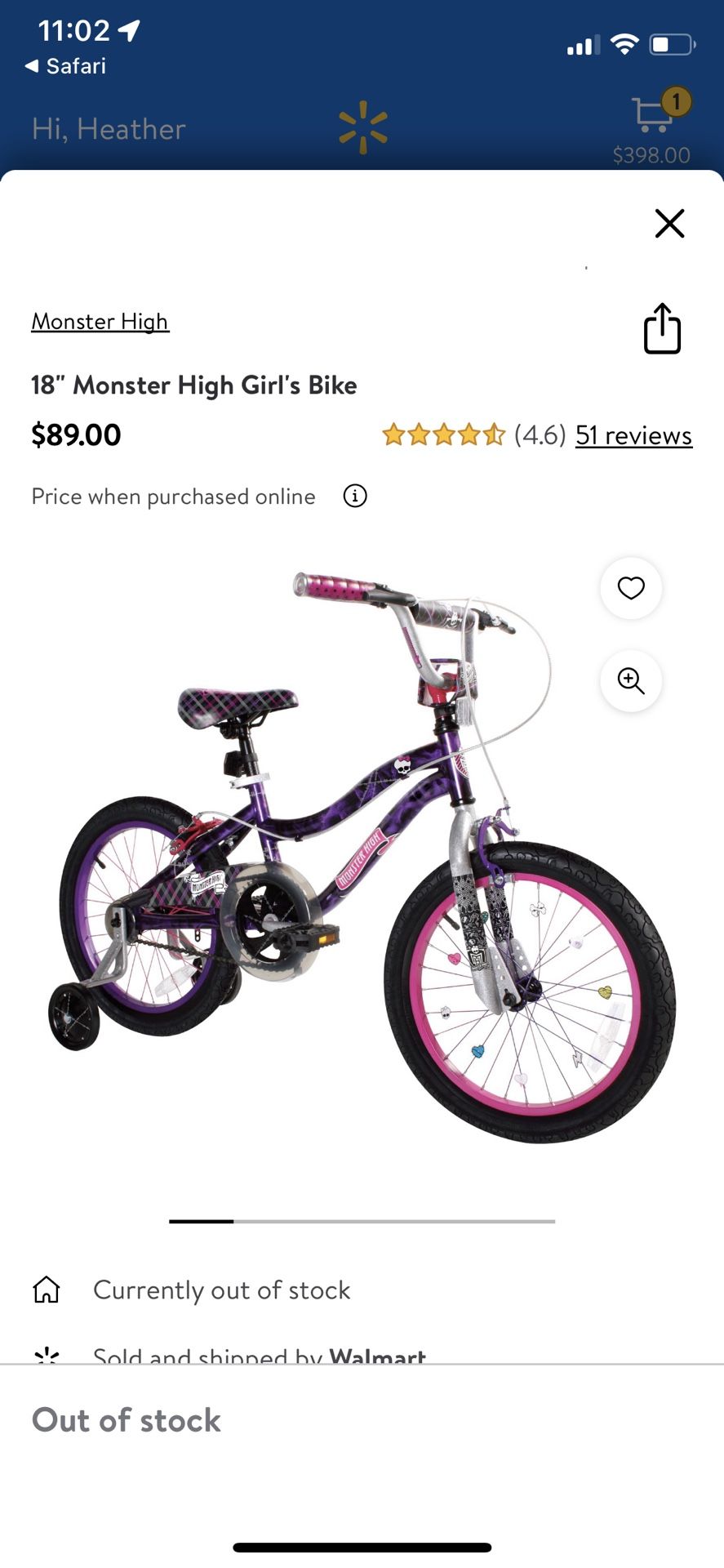This screenshot has height=1568, width=724.
Task: Zoom into the bike product image
Action: 631,680
